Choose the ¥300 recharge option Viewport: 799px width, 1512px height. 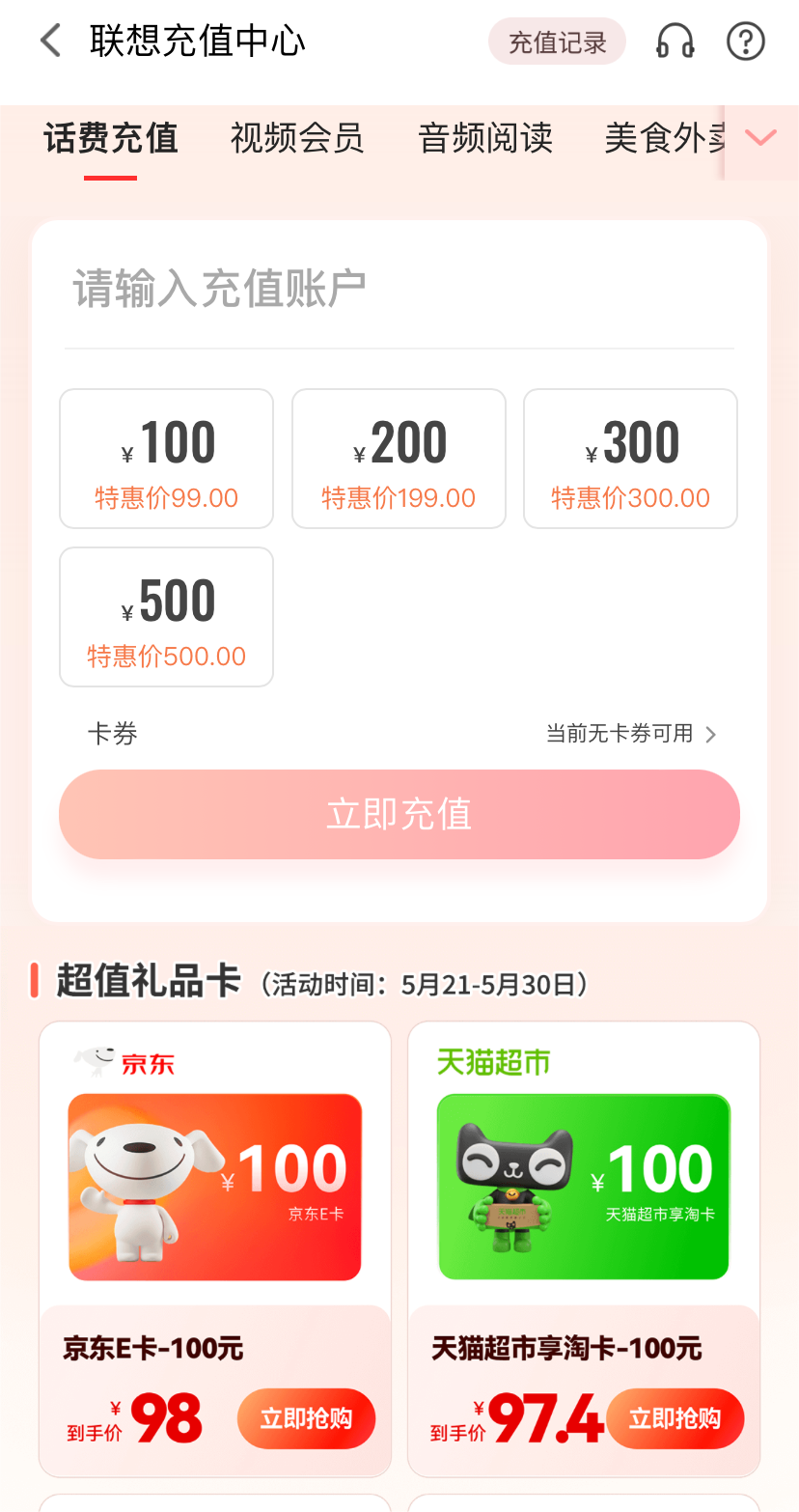pos(630,459)
